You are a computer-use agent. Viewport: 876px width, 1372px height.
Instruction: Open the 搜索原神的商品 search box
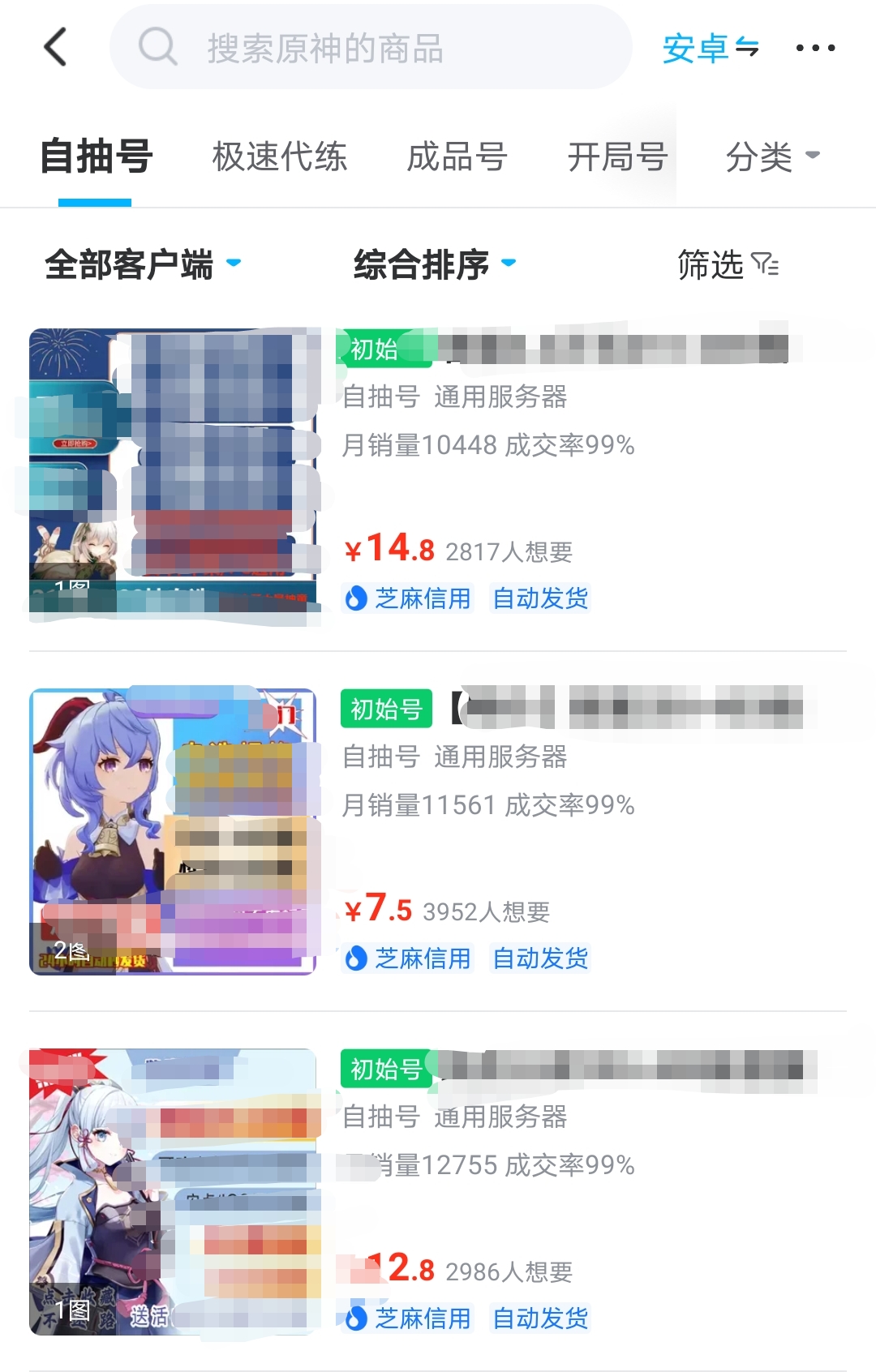click(370, 48)
